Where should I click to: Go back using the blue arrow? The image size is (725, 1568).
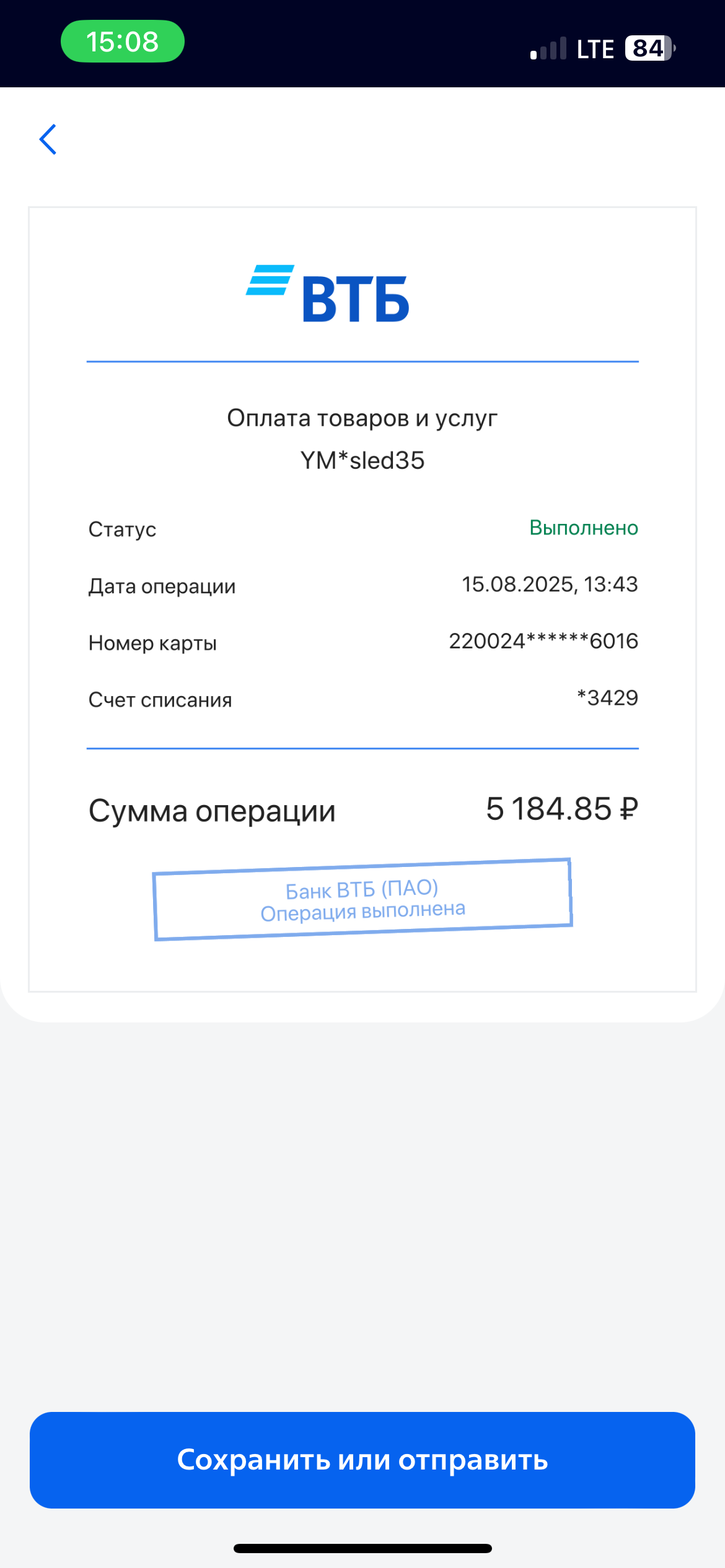48,139
